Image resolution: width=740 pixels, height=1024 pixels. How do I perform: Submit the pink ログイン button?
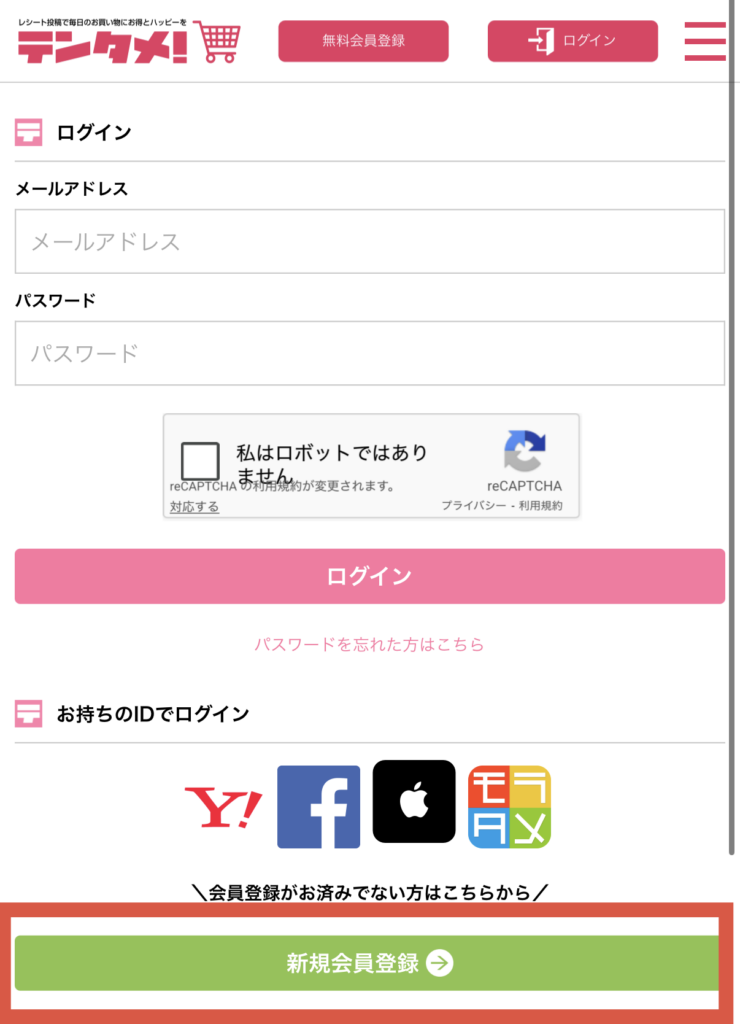[x=369, y=576]
